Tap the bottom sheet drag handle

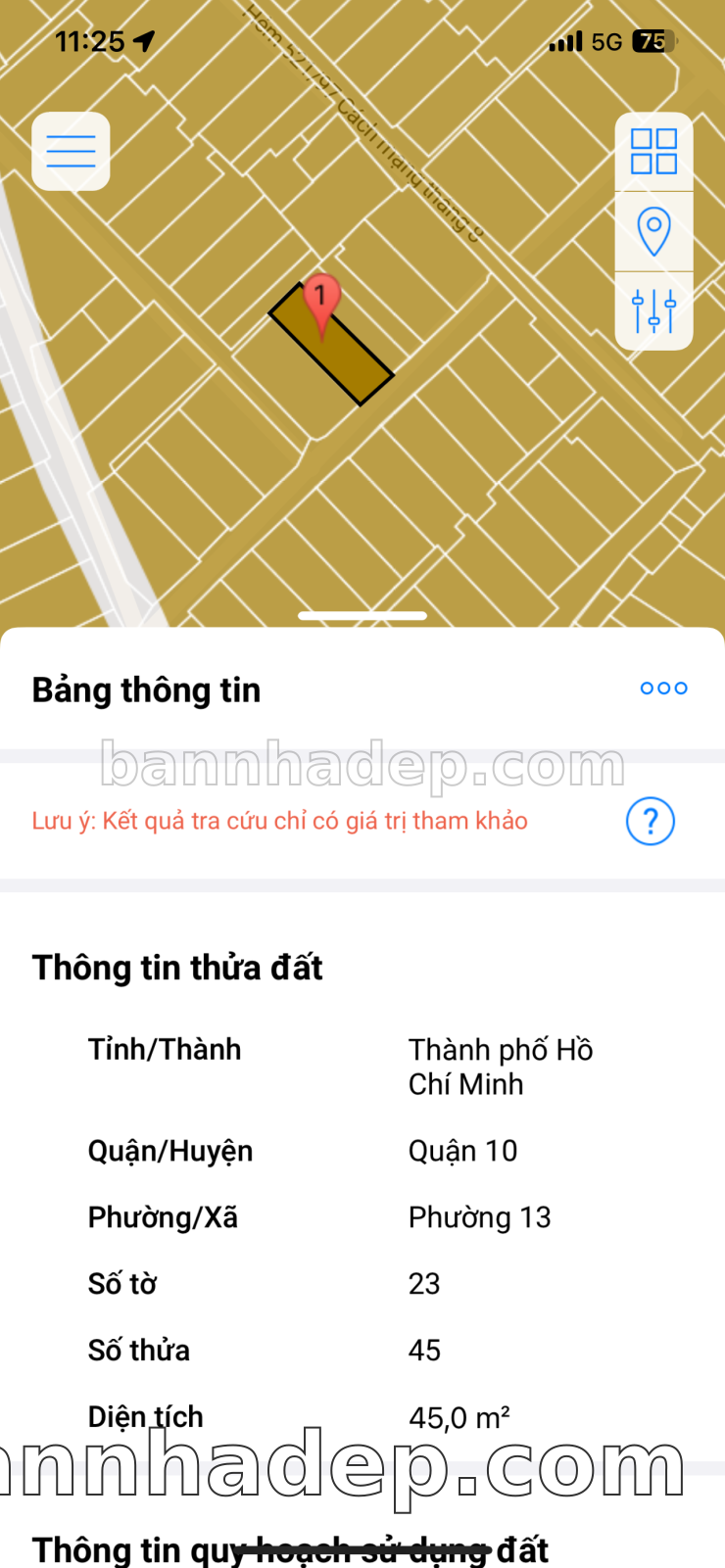click(362, 616)
